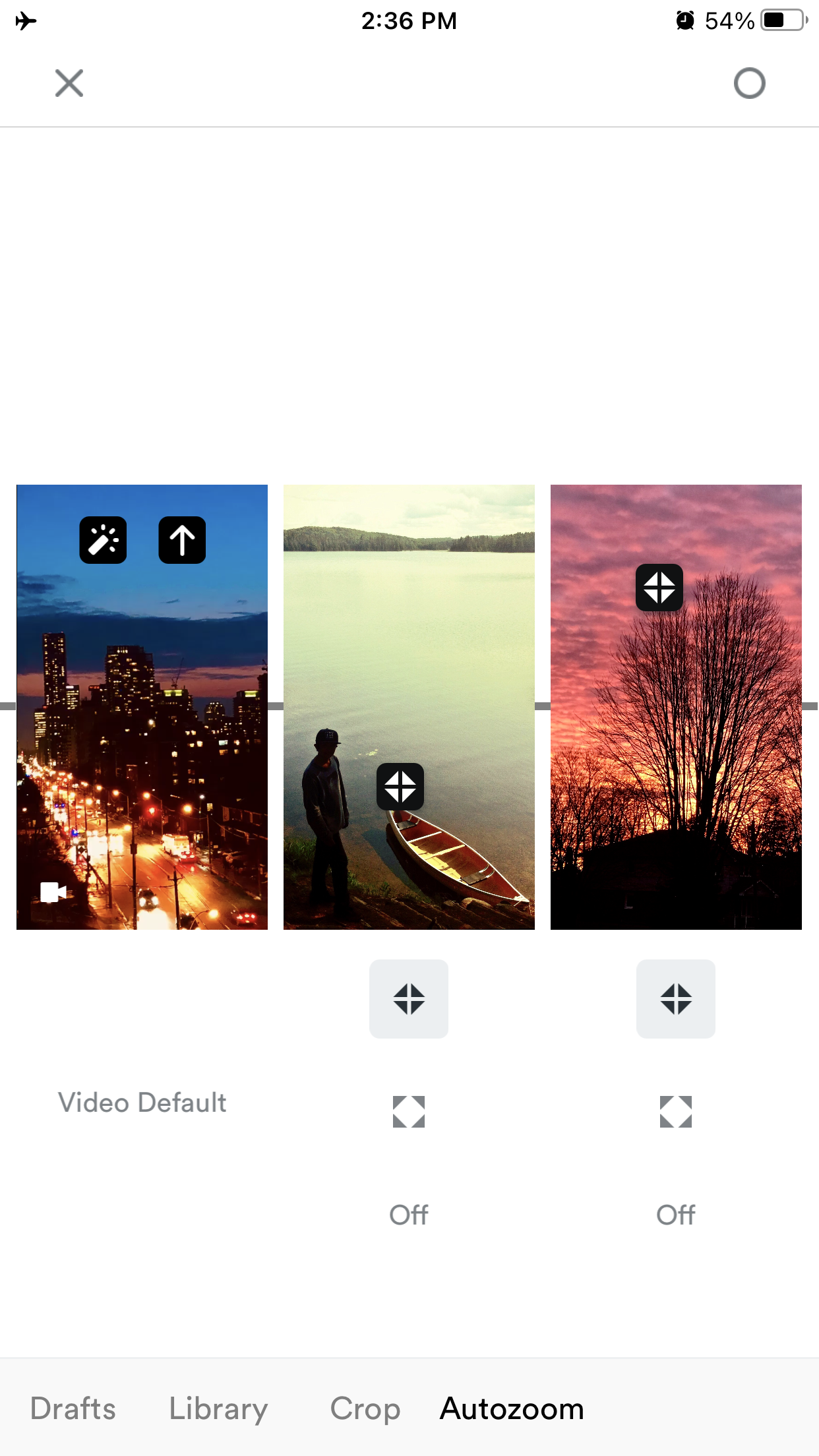Select the sunset photo thumbnail

(x=675, y=715)
